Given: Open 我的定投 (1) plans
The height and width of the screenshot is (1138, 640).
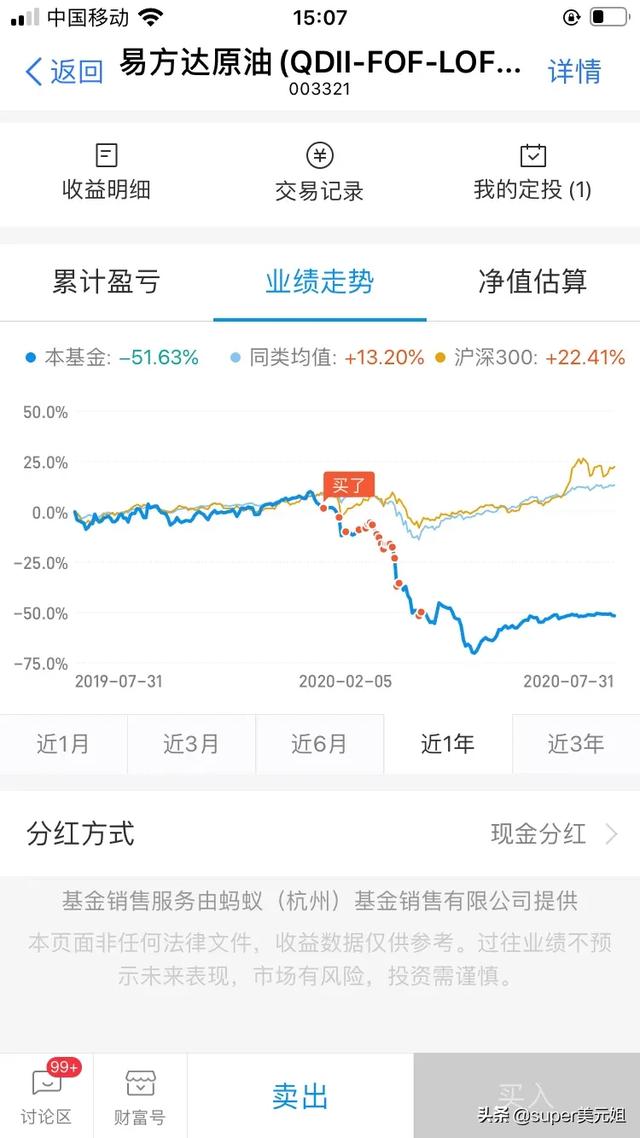Looking at the screenshot, I should click(532, 172).
